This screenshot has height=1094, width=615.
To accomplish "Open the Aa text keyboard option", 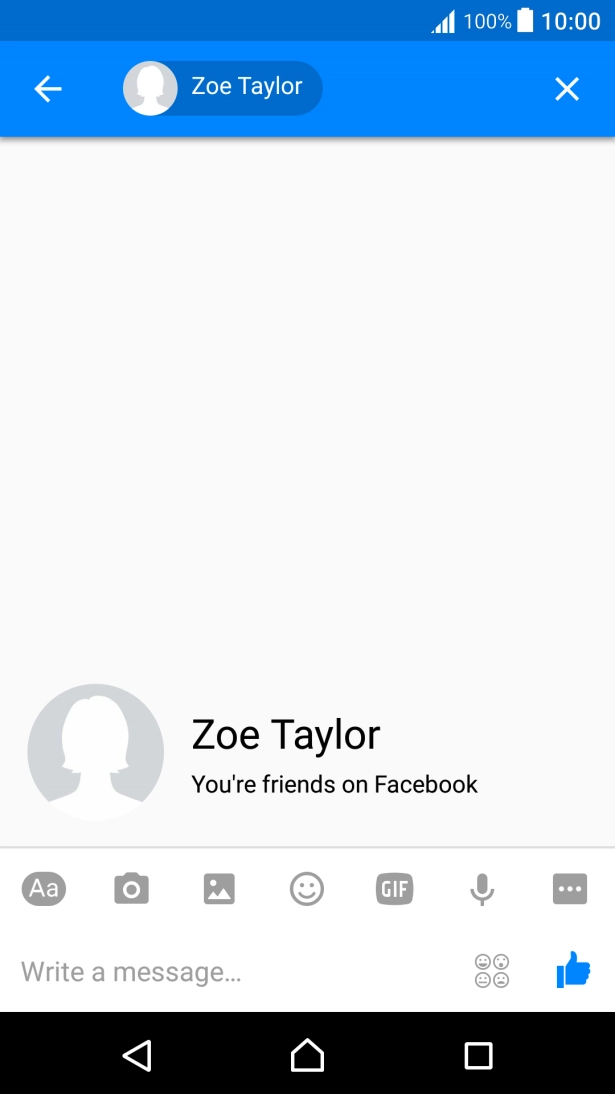I will tap(44, 888).
